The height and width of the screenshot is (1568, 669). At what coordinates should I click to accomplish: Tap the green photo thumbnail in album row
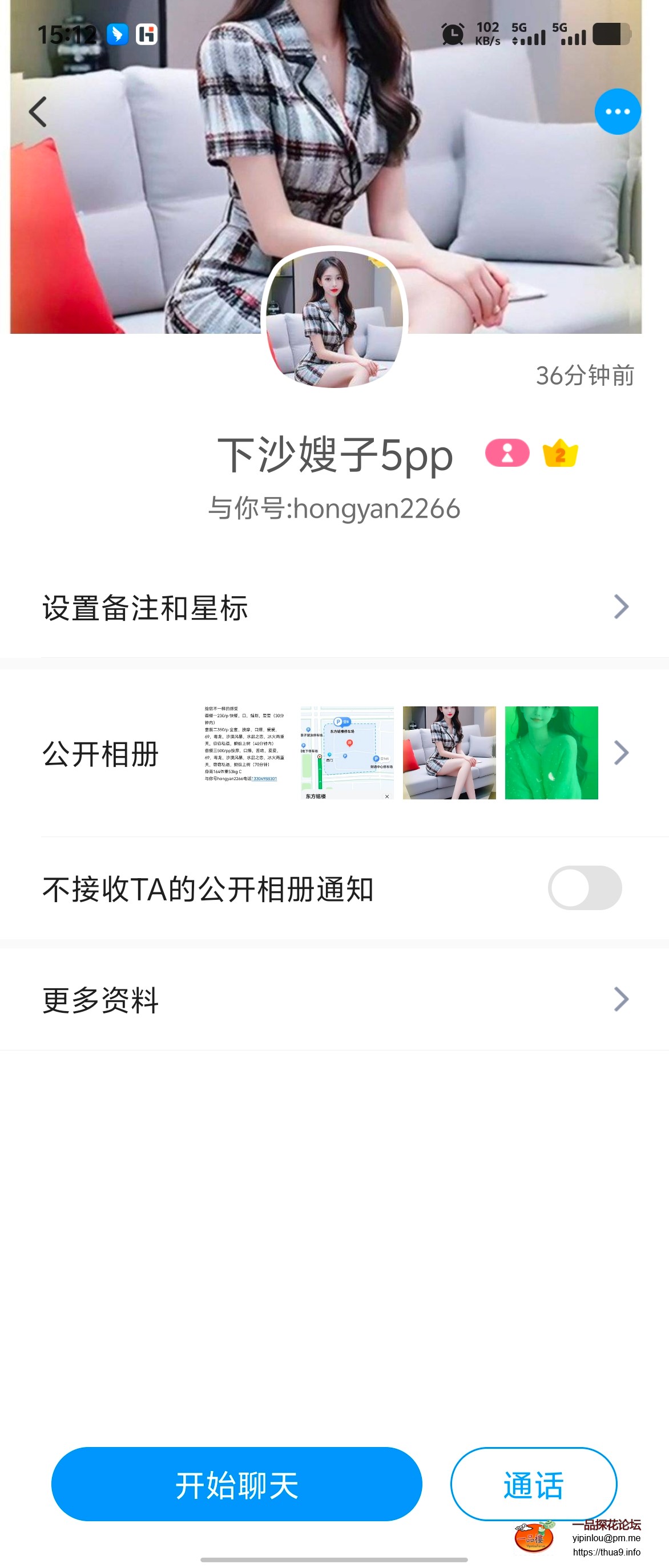tap(551, 753)
